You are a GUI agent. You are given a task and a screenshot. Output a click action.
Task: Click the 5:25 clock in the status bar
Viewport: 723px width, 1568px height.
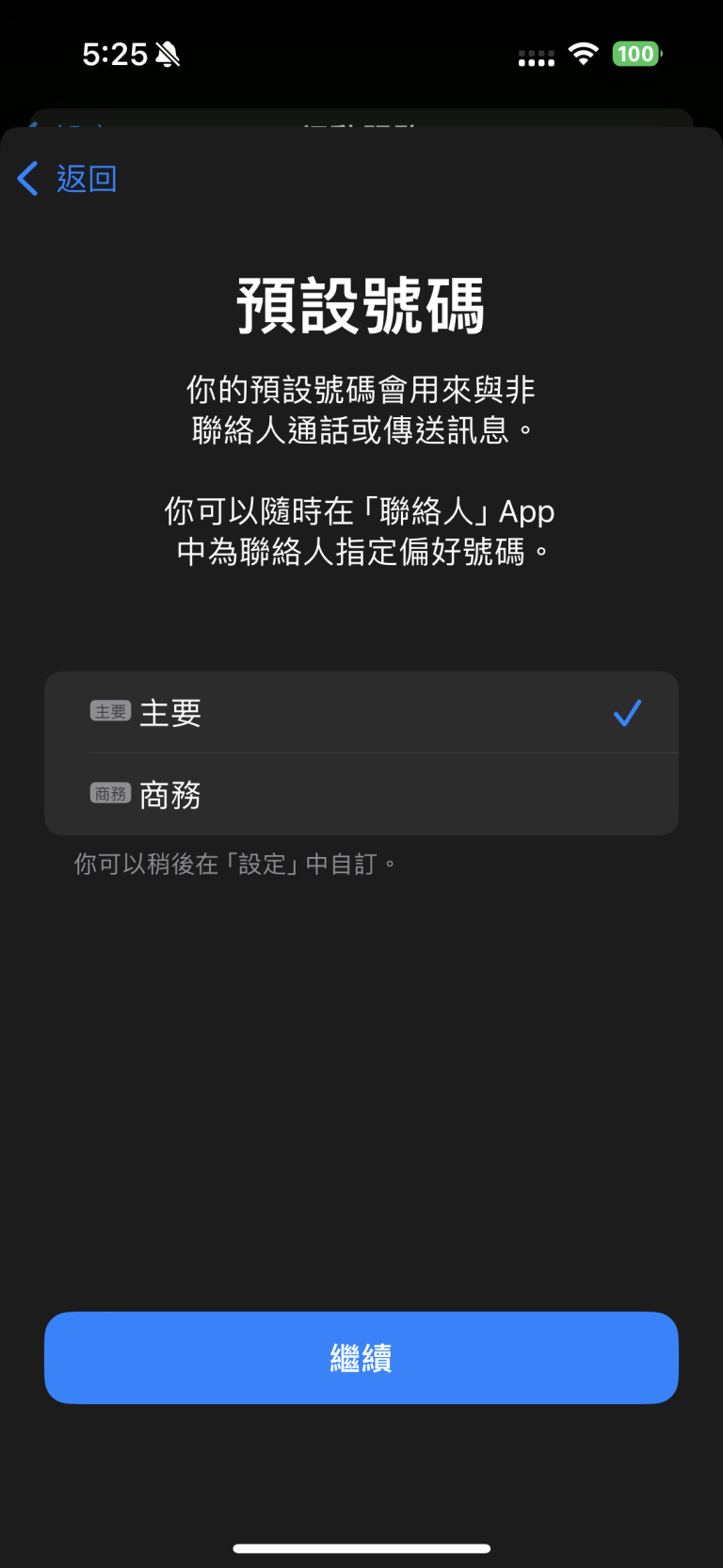(112, 54)
